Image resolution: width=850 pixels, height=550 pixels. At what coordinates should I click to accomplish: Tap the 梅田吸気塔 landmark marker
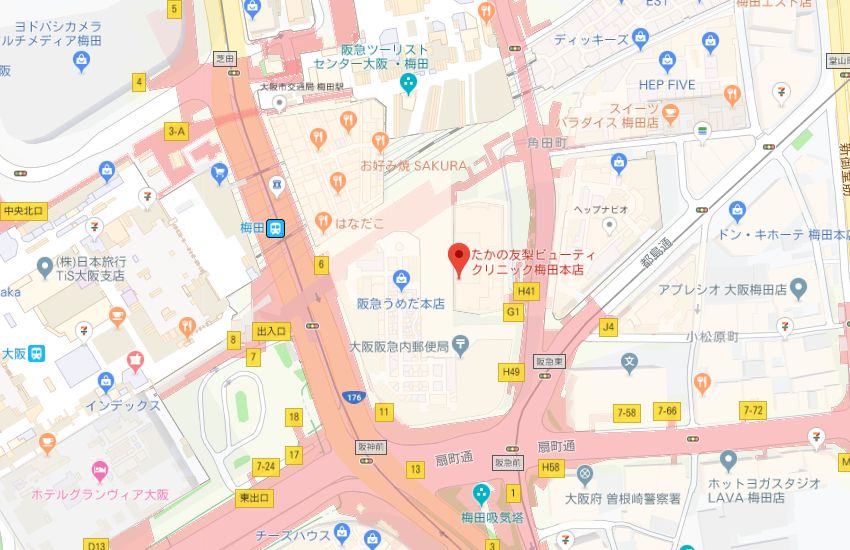tap(481, 493)
